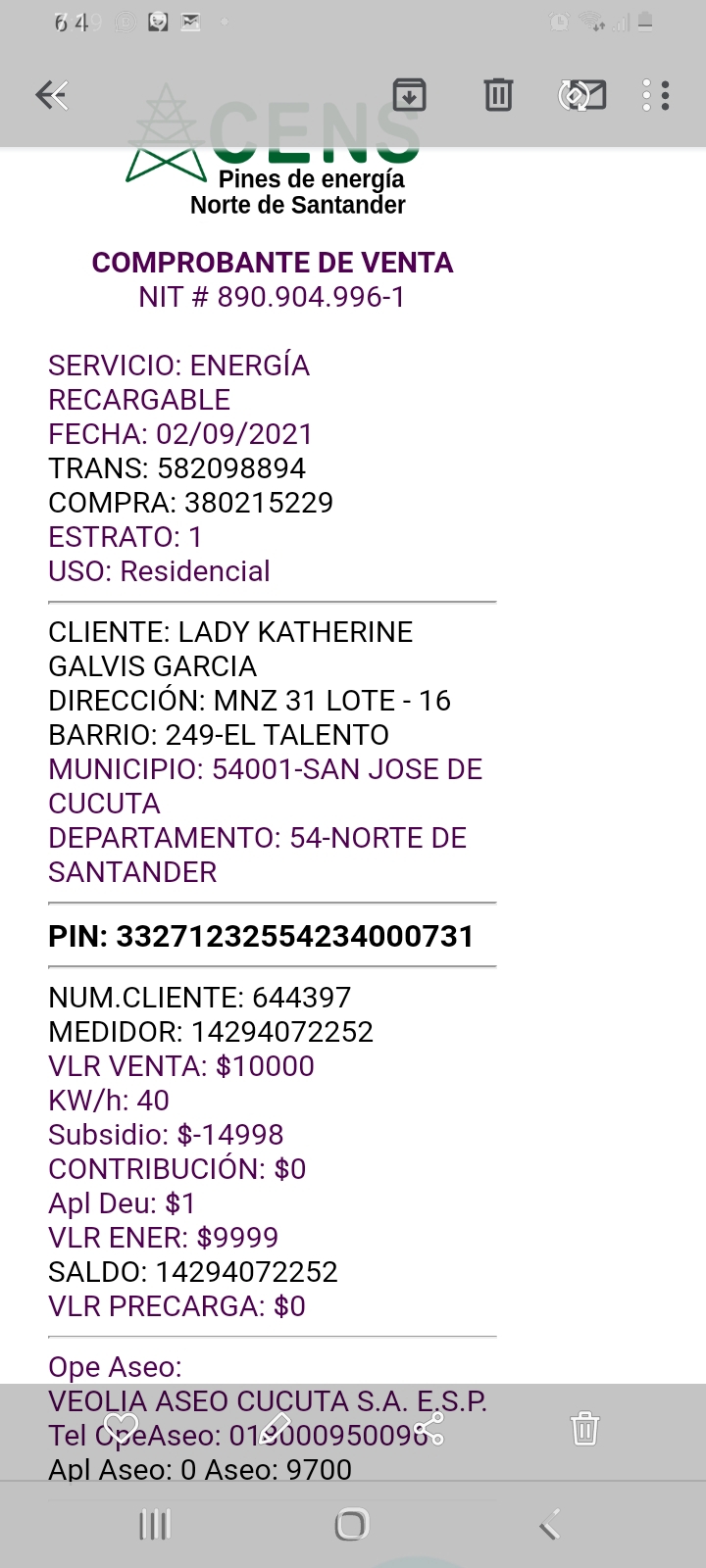The height and width of the screenshot is (1568, 706).
Task: Open the three-dot overflow menu
Action: (656, 95)
